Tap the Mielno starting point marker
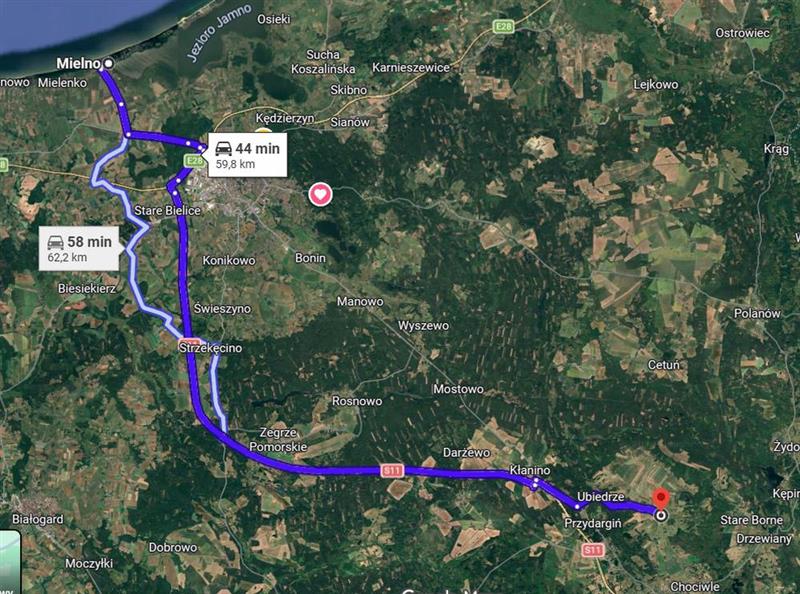The height and width of the screenshot is (594, 800). pos(109,63)
